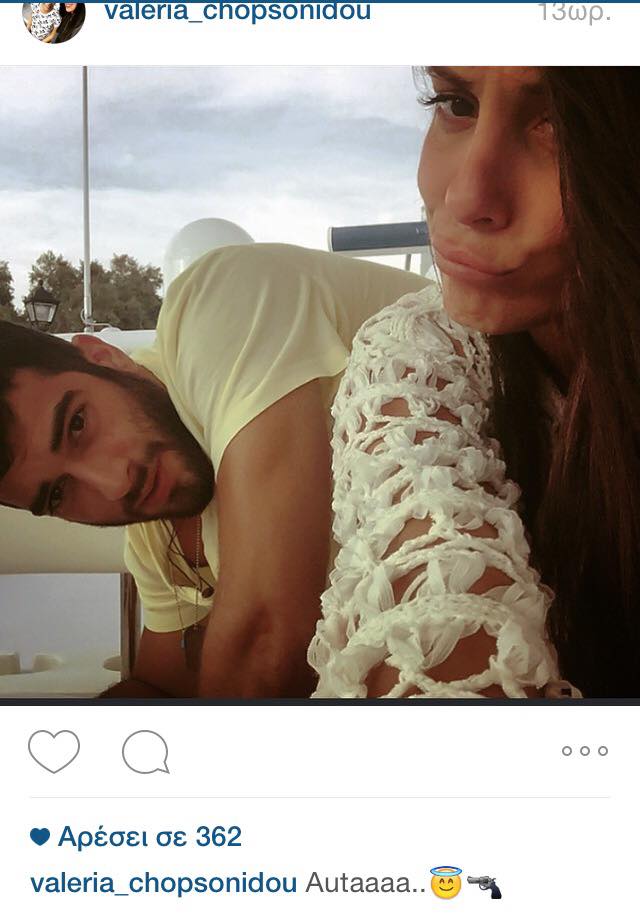Open the three-dot options menu
Screen dimensions: 640x918
tap(585, 751)
